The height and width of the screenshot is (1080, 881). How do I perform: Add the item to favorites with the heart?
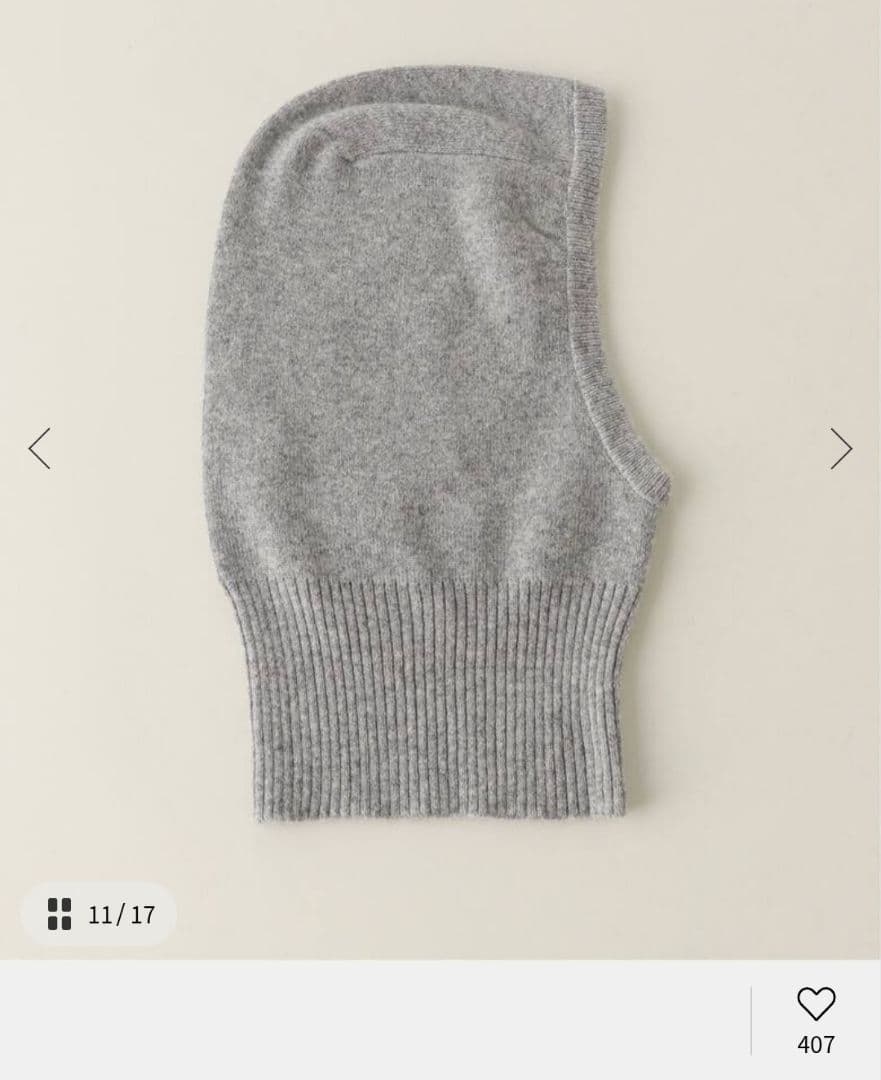coord(816,1005)
